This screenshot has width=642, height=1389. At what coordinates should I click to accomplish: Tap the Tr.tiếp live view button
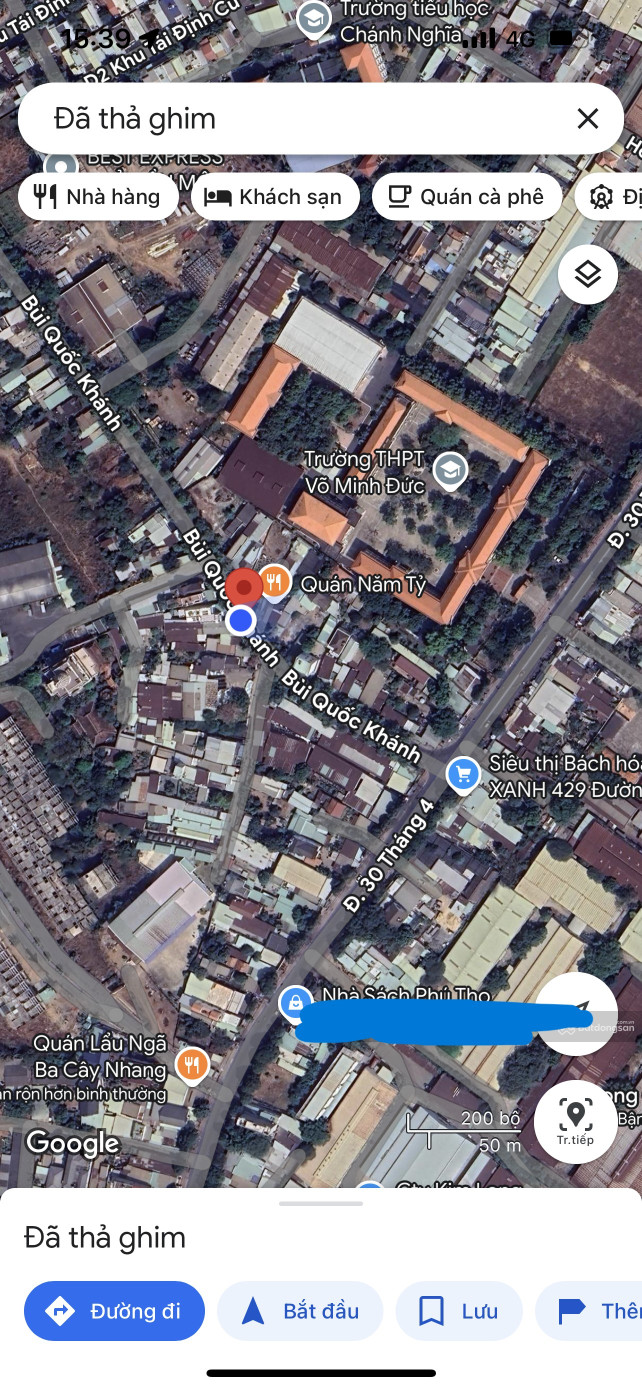(575, 1121)
